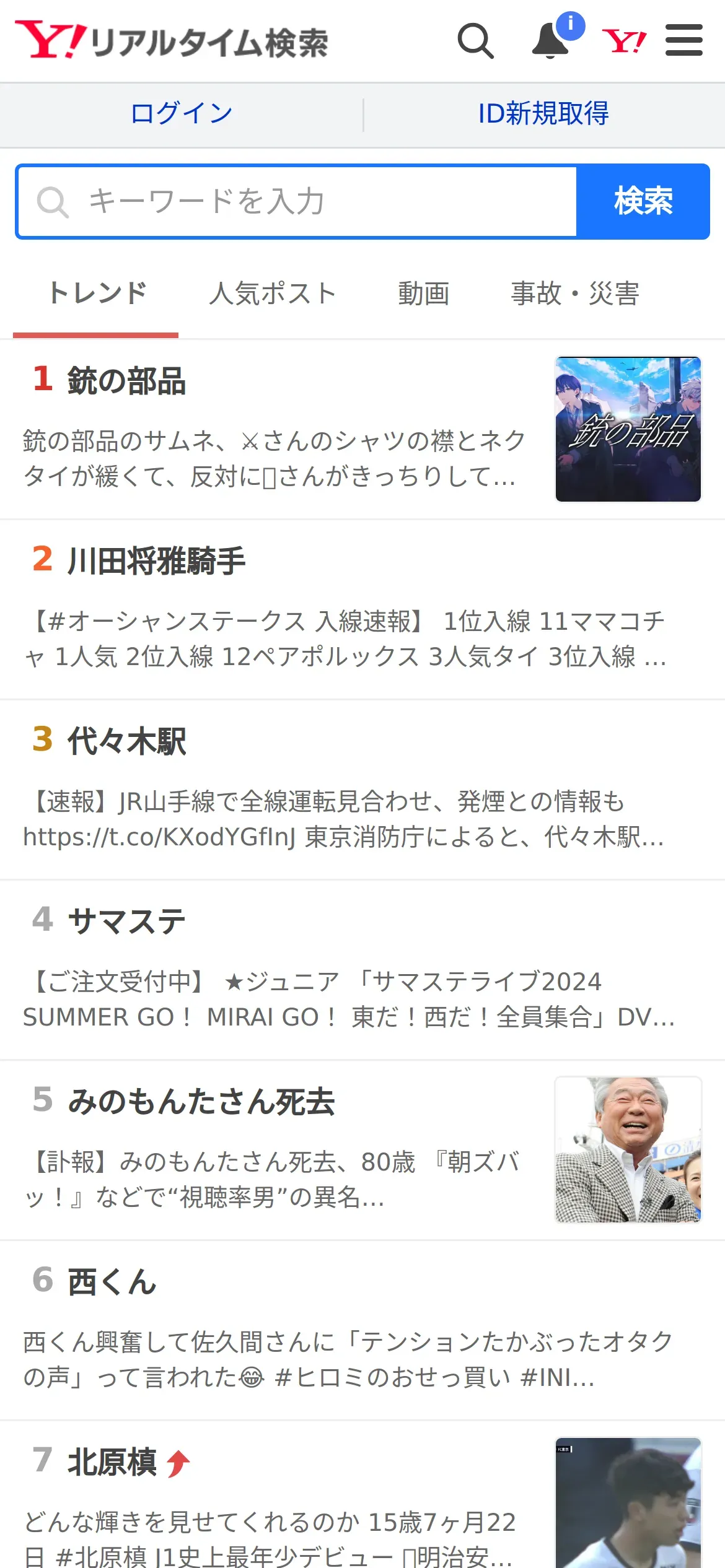Open the search magnifier icon in header
725x1568 pixels.
tap(475, 41)
